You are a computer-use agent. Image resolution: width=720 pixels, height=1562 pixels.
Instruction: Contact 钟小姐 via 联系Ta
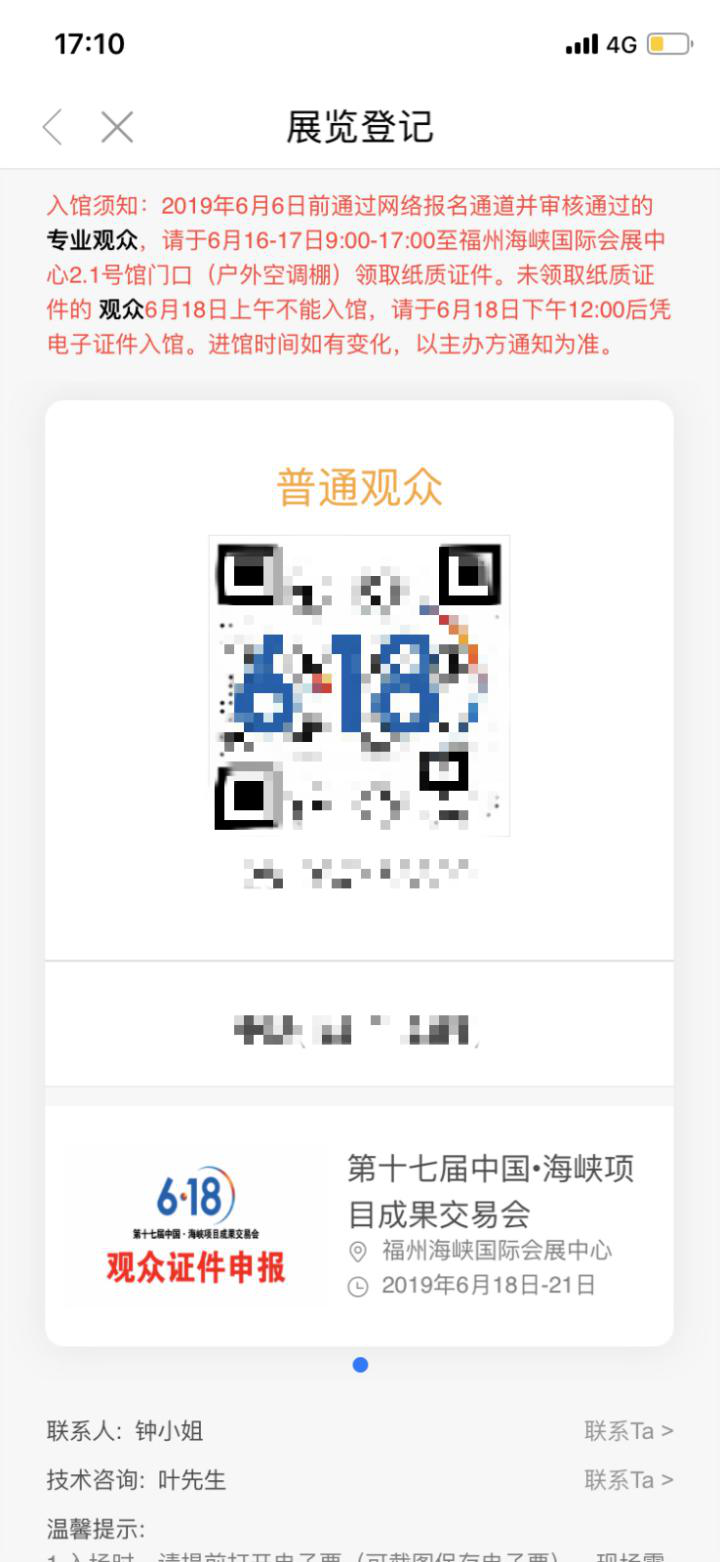(628, 1431)
